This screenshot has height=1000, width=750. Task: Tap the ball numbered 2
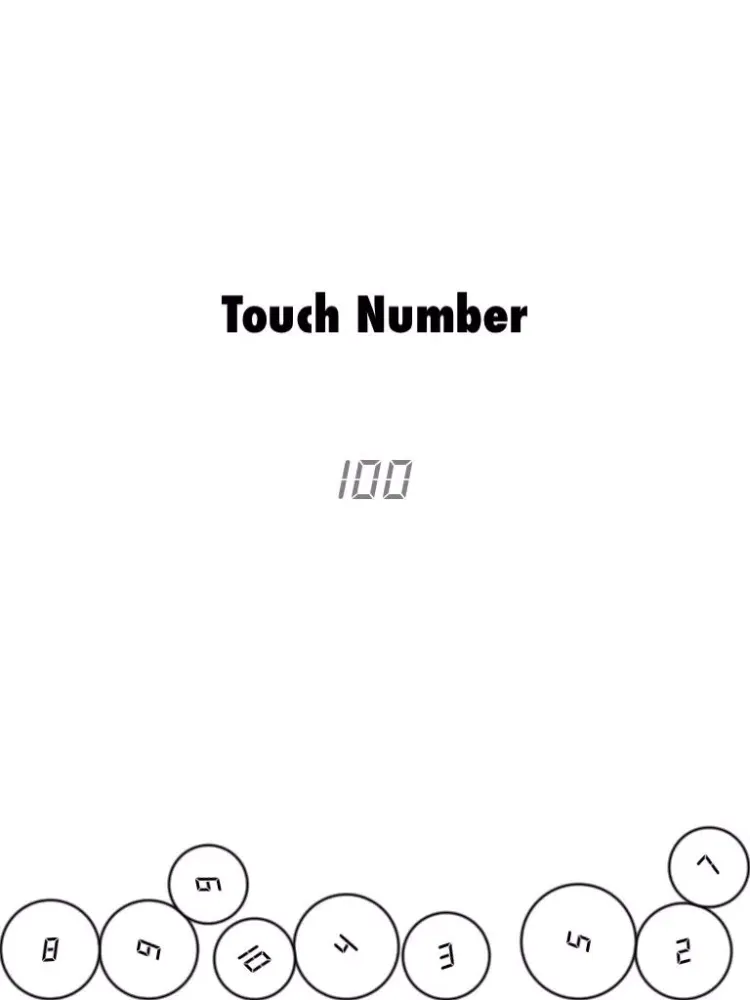(684, 951)
